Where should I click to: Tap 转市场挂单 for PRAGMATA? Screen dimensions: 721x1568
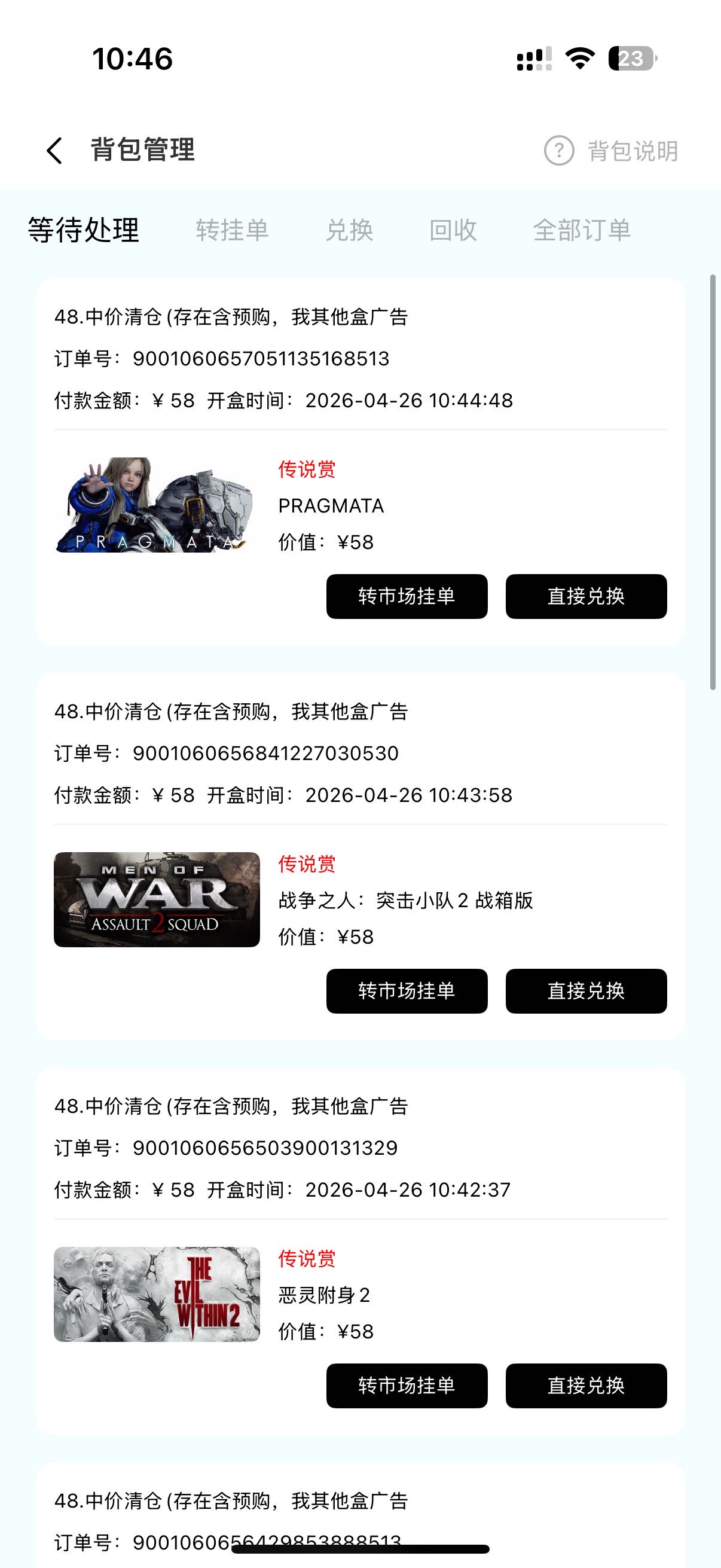coord(407,597)
